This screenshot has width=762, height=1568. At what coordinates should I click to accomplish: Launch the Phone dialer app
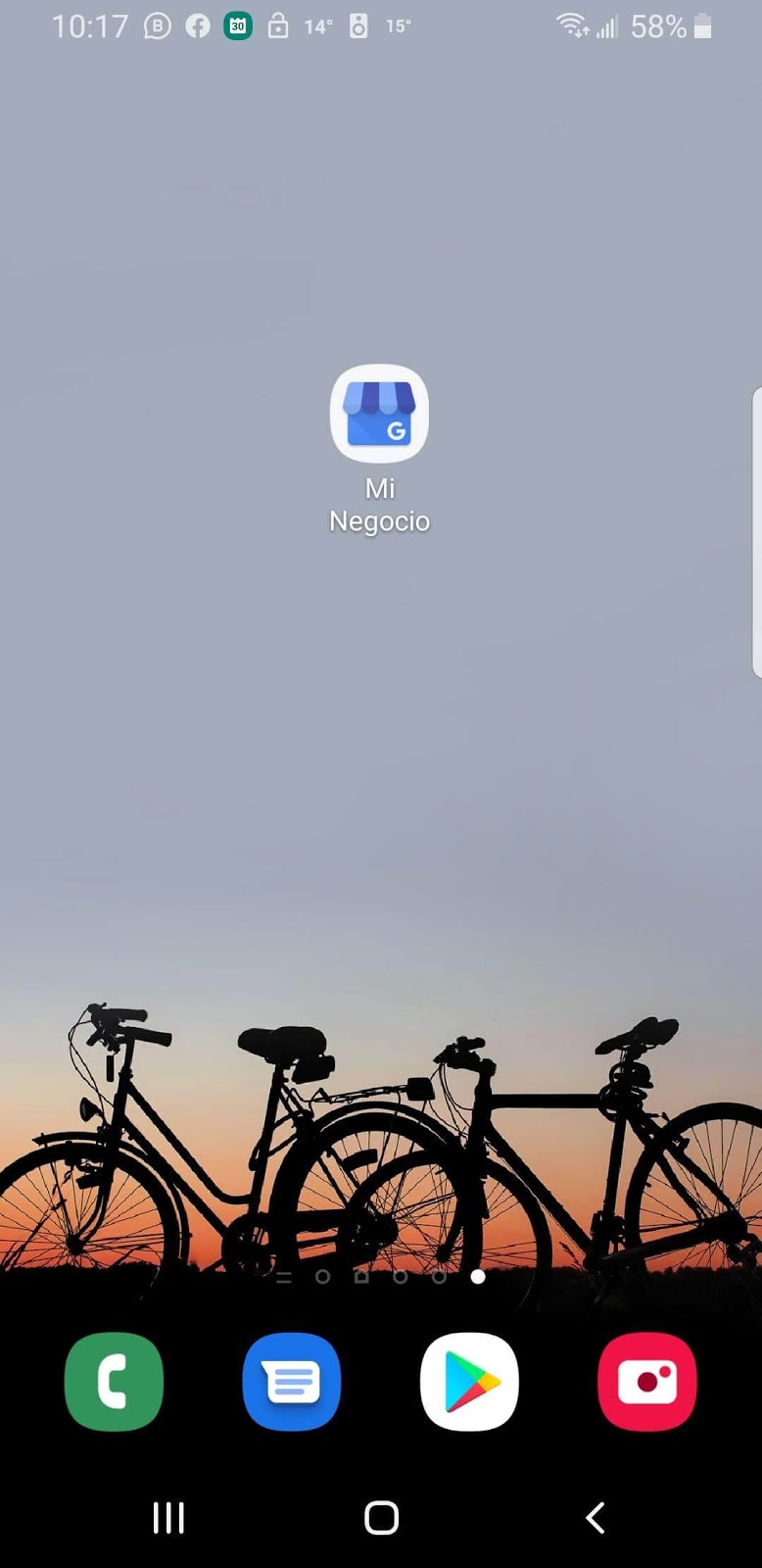tap(114, 1382)
